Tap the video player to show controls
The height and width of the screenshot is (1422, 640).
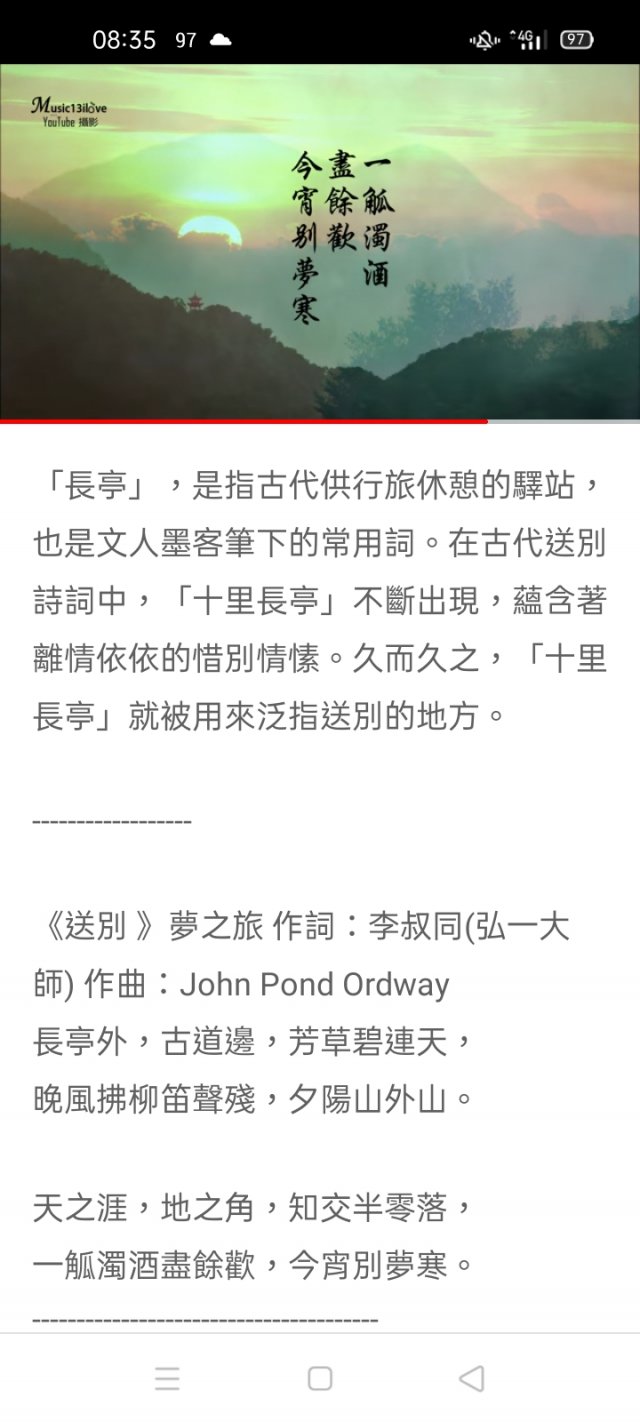click(320, 242)
